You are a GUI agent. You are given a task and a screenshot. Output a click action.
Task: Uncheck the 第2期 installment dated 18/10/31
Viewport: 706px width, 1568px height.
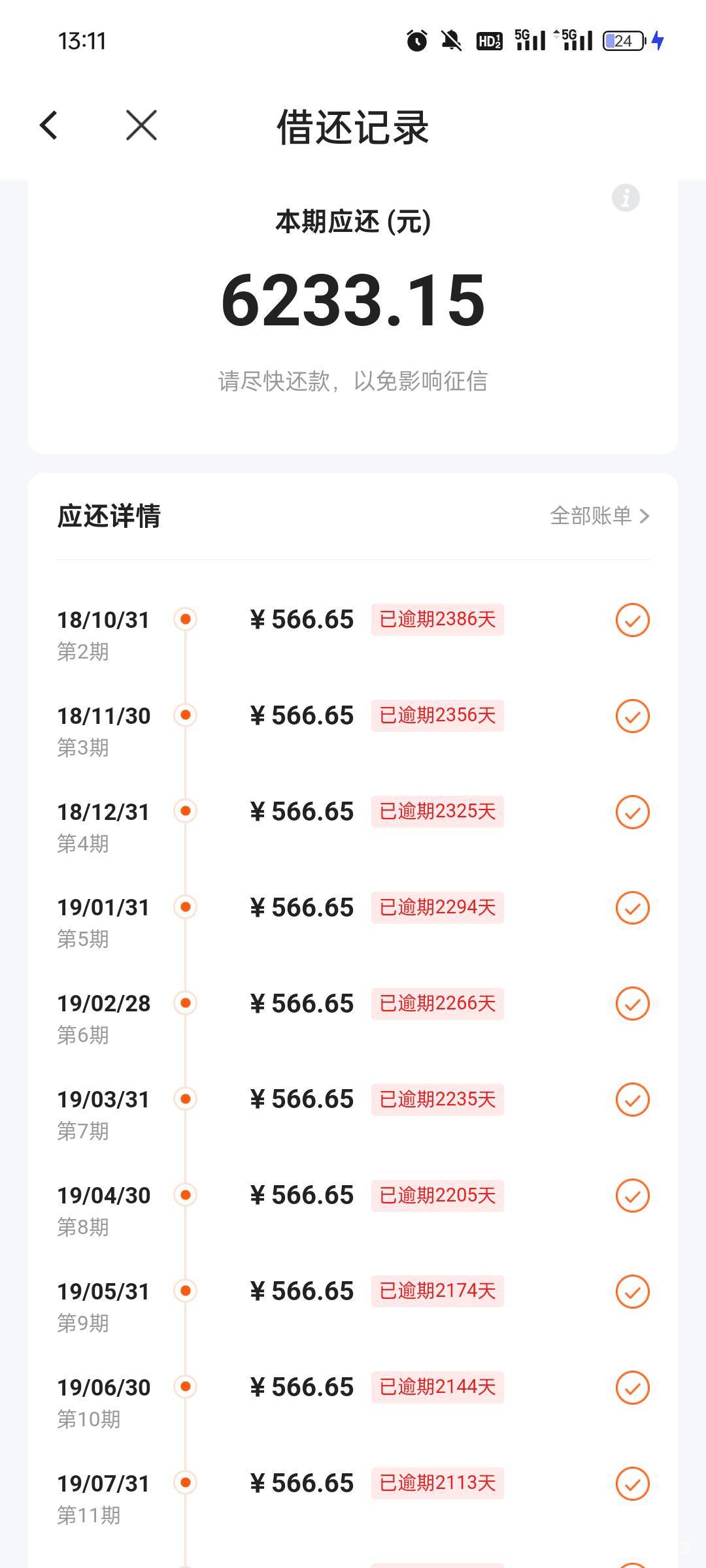[633, 620]
